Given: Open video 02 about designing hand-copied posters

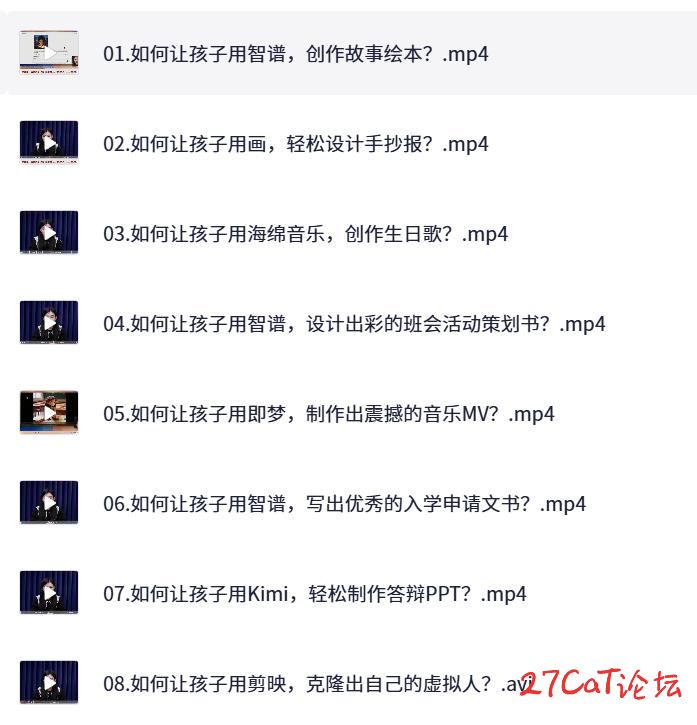Looking at the screenshot, I should [x=296, y=144].
